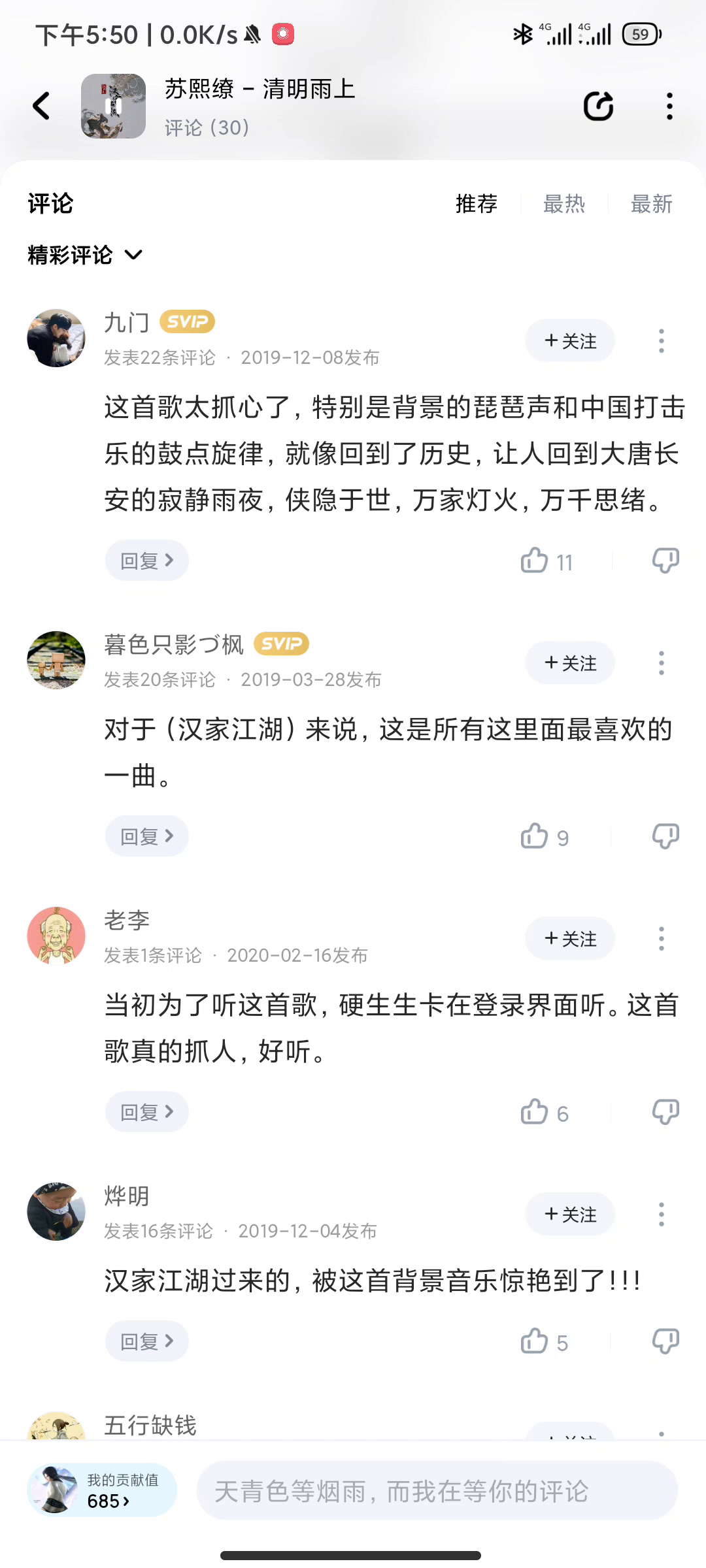
Task: Switch to the 最新 comment sorting
Action: tap(651, 204)
